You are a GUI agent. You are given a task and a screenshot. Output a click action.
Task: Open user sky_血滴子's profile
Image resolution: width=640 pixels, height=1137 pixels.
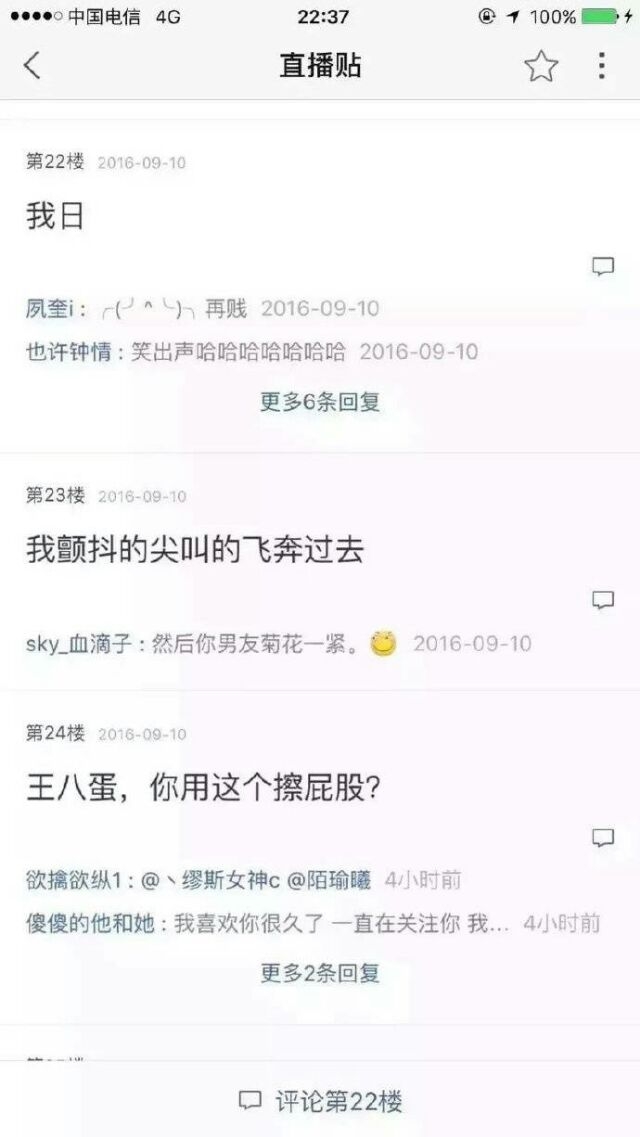[80, 644]
